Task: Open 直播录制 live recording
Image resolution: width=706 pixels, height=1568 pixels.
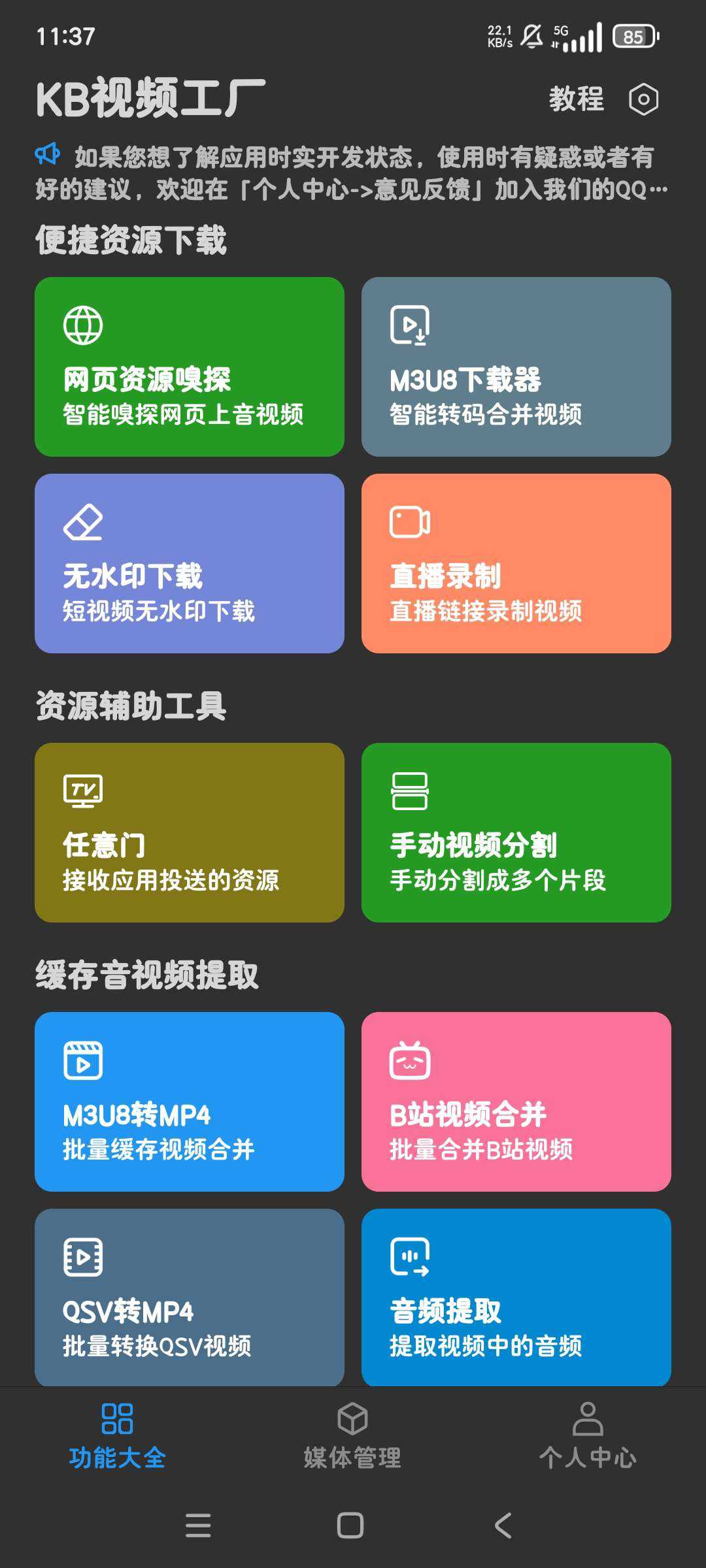Action: (x=516, y=563)
